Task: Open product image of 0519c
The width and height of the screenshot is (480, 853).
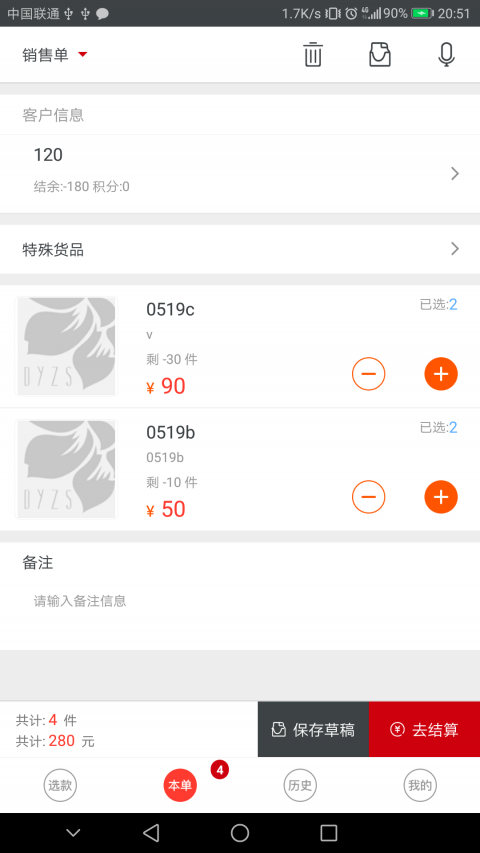Action: click(66, 346)
